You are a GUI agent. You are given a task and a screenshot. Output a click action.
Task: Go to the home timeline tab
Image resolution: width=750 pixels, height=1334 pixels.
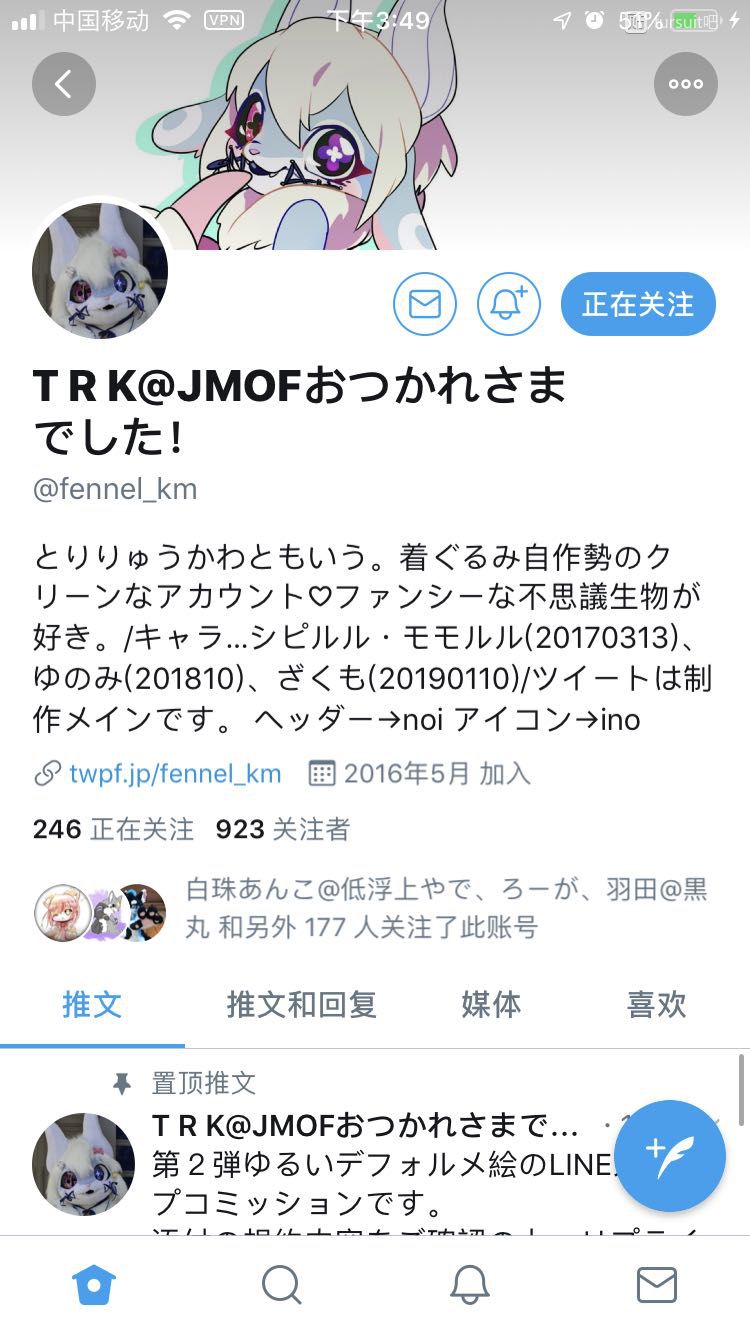pos(94,1284)
